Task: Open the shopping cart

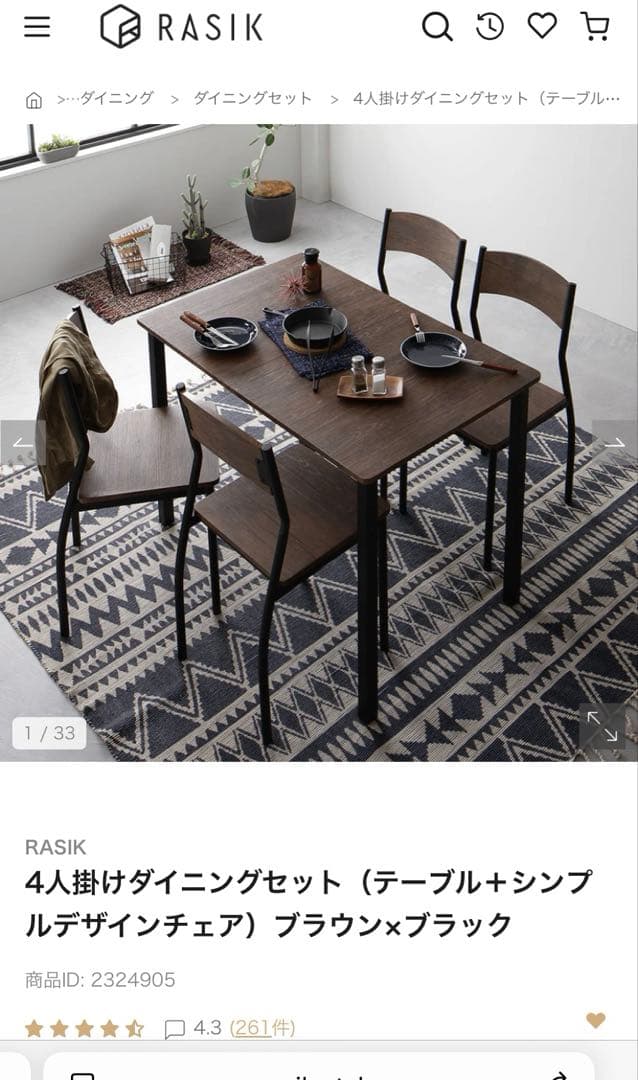Action: pyautogui.click(x=595, y=27)
